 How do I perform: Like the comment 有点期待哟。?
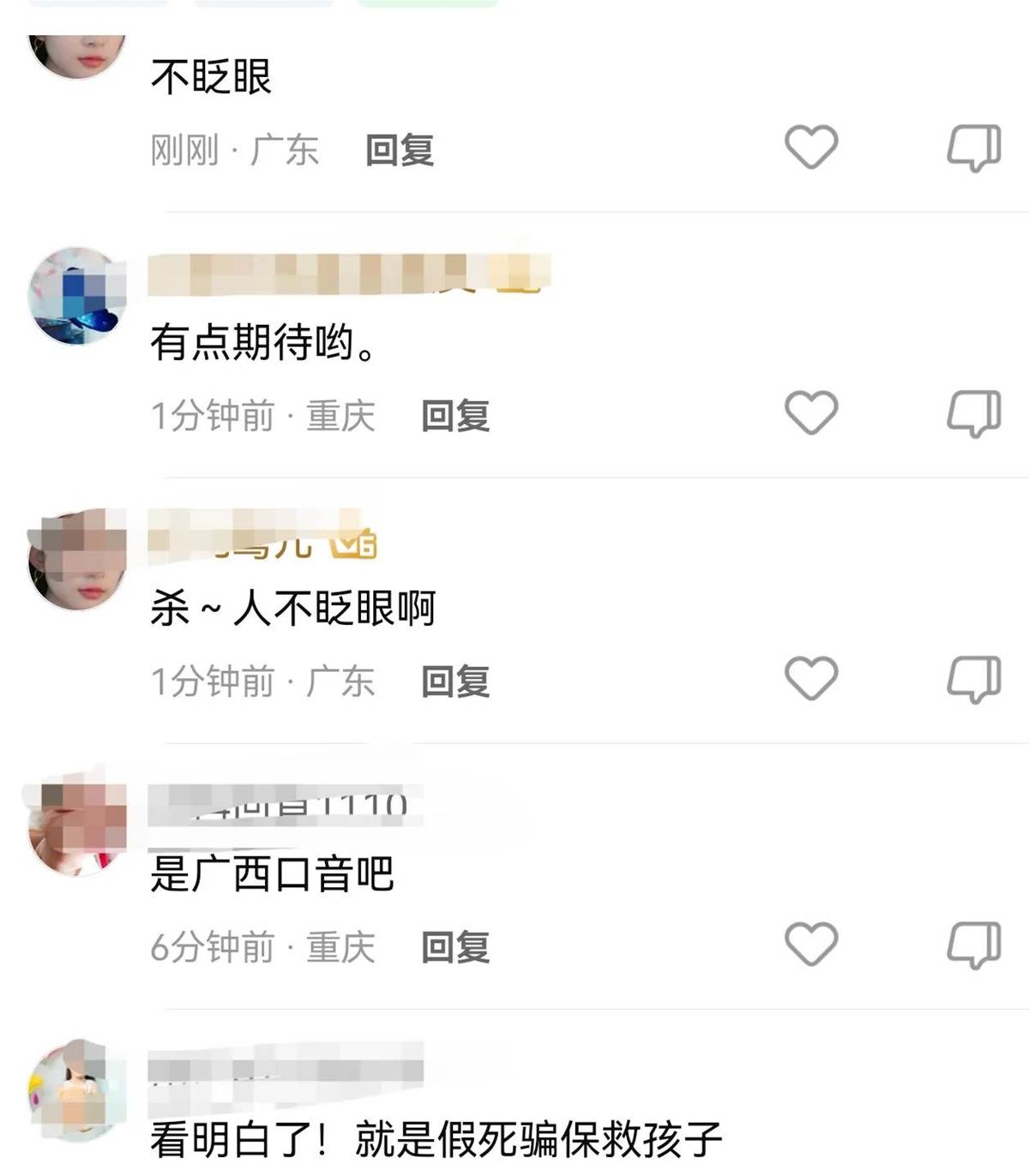(x=811, y=413)
